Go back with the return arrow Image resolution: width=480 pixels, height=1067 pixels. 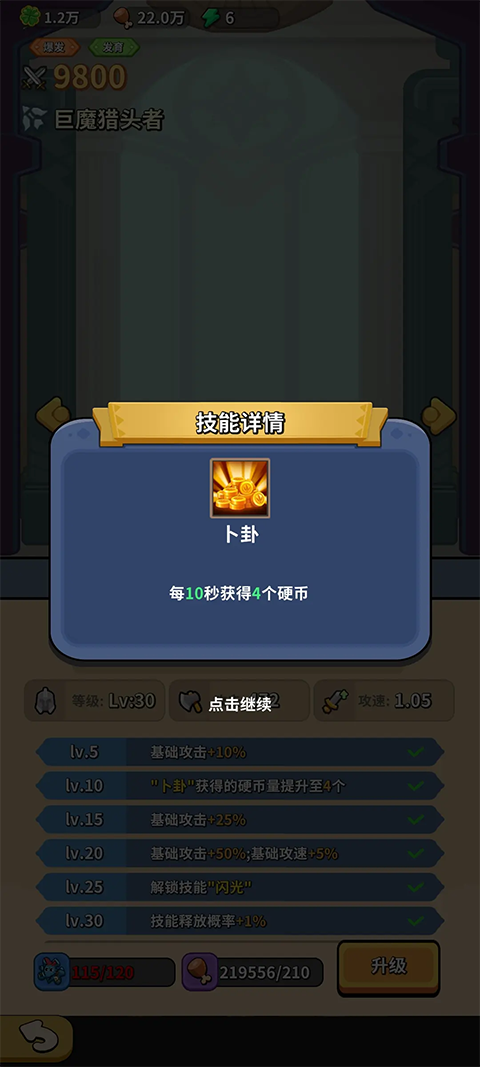[35, 1039]
